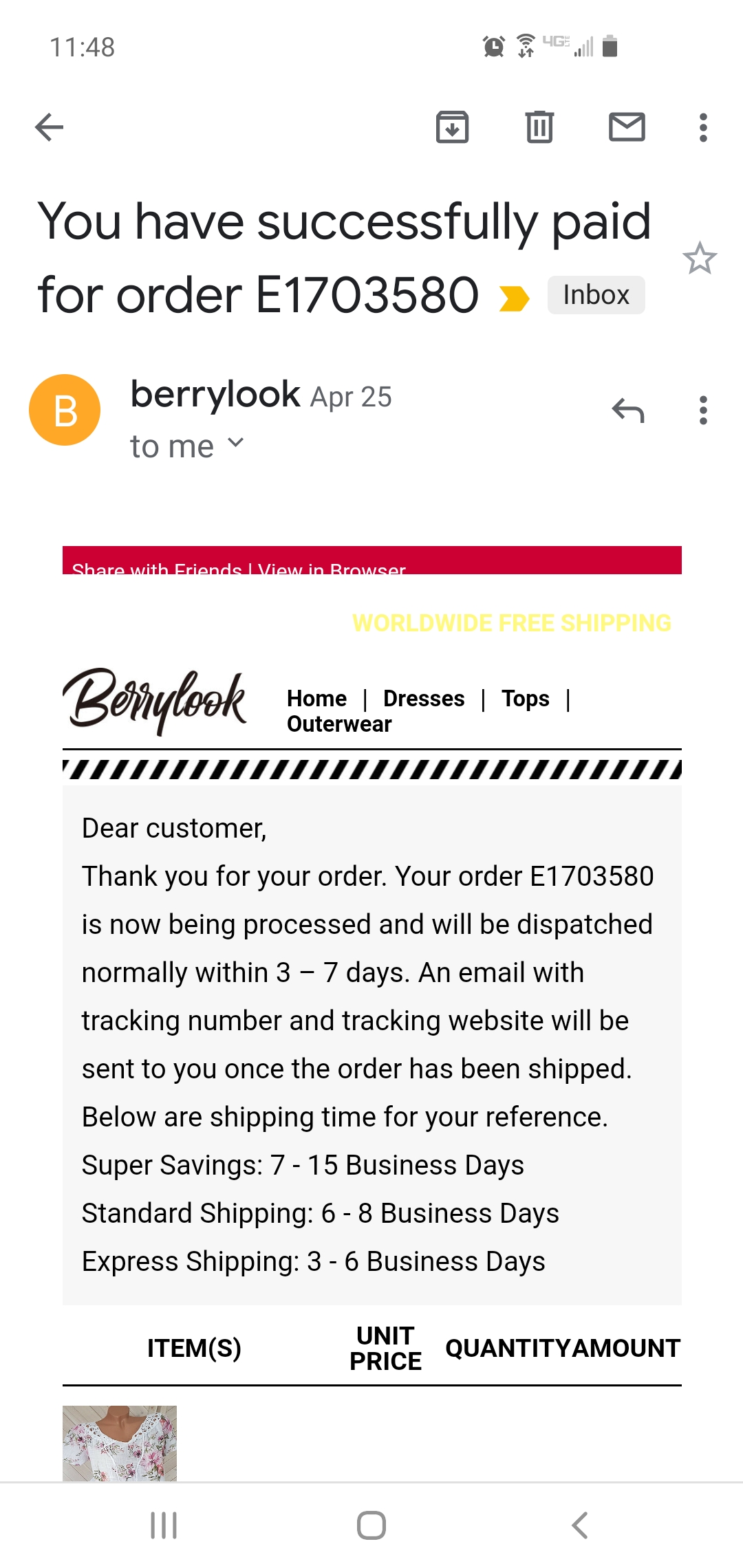Viewport: 743px width, 1568px height.
Task: Open the top overflow menu
Action: [x=702, y=127]
